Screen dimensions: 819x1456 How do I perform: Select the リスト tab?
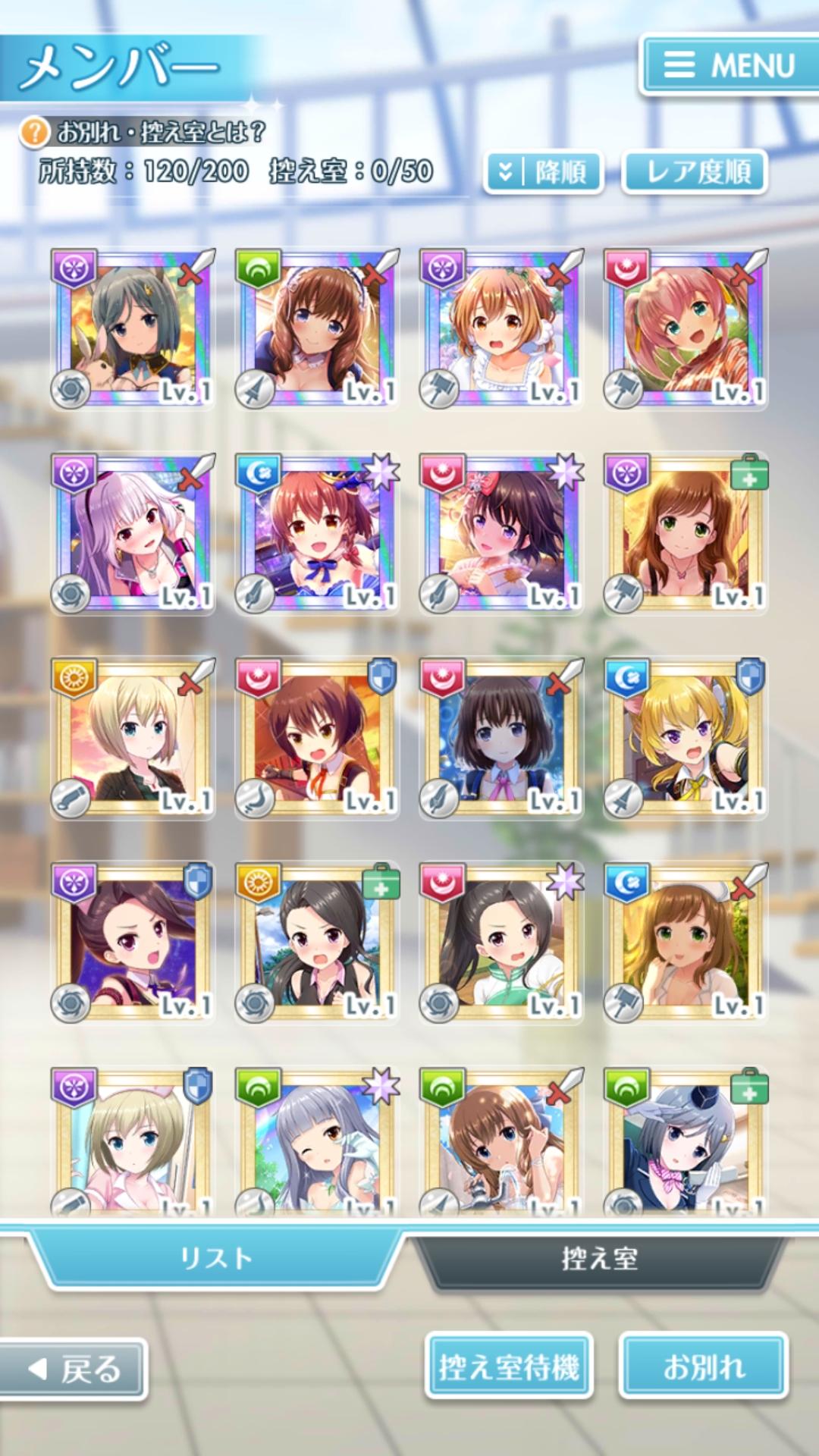(216, 1260)
